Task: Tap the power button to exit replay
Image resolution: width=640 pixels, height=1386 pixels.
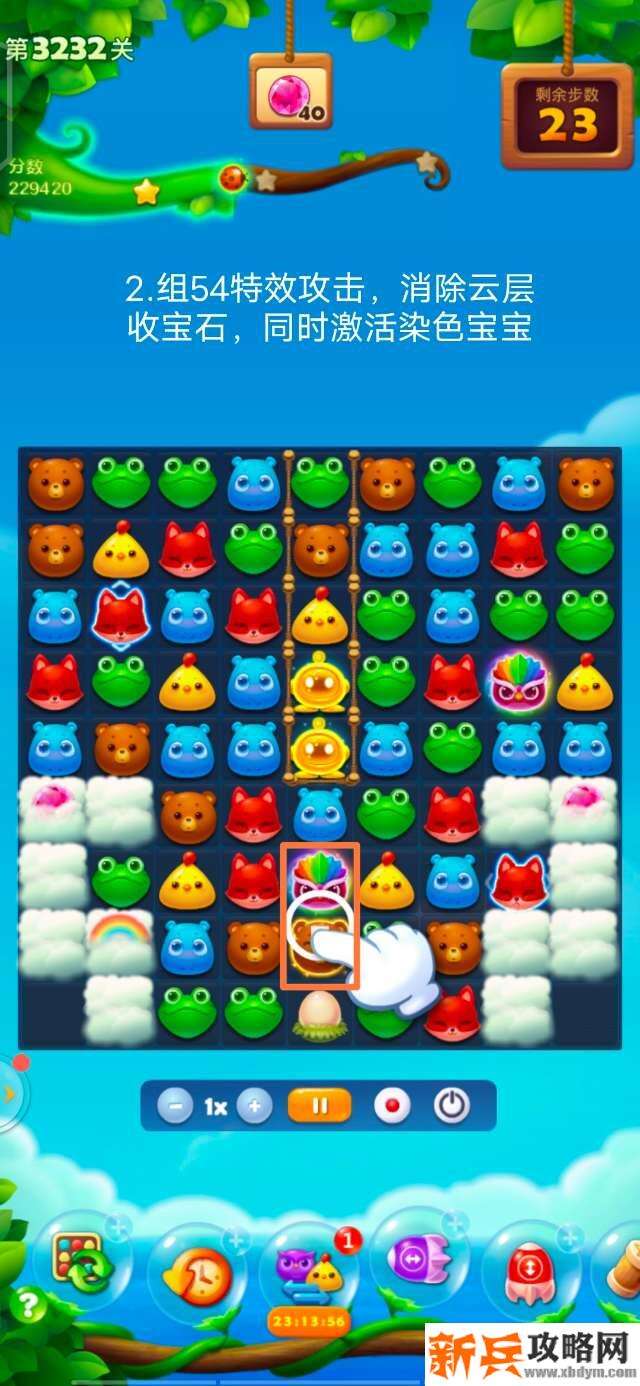Action: tap(451, 1106)
